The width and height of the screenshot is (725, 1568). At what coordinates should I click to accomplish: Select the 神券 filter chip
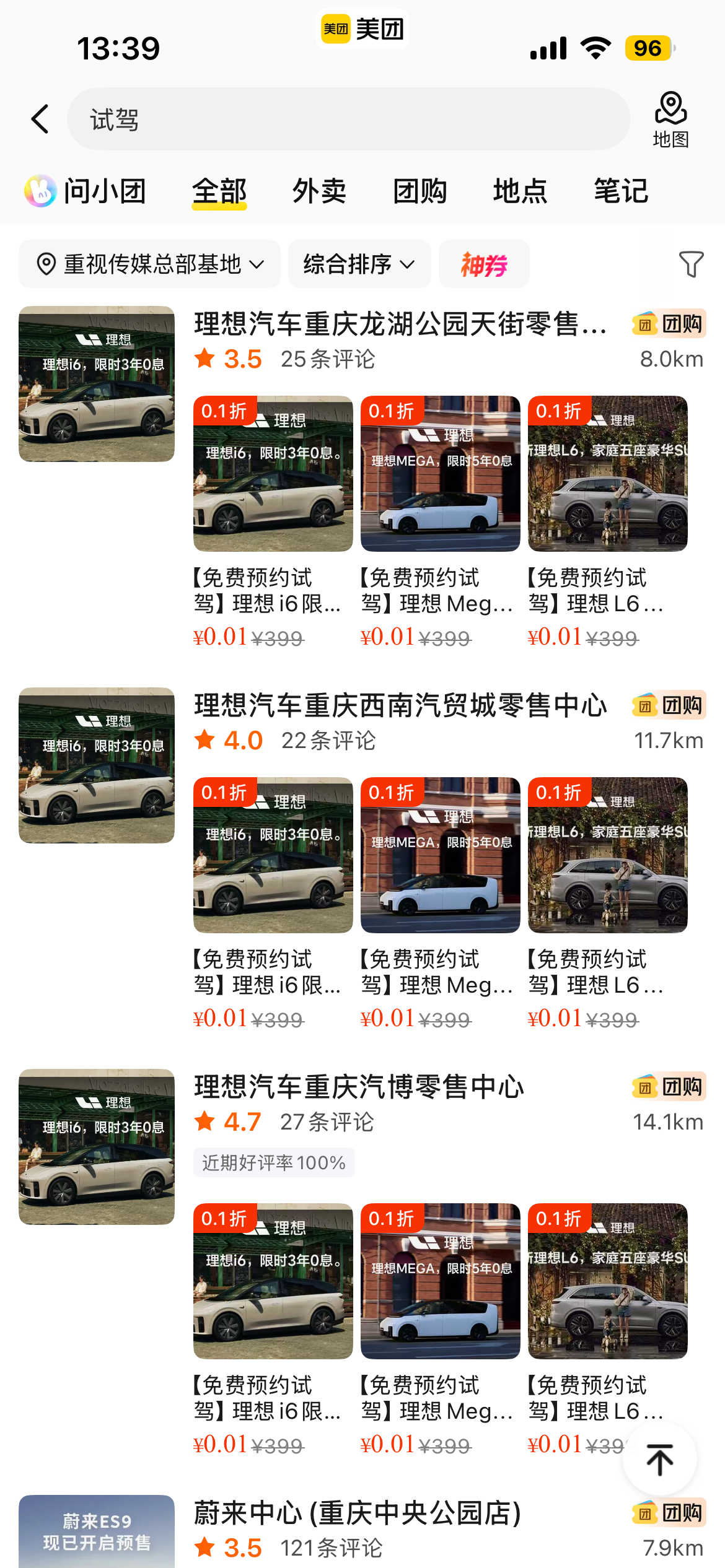[484, 264]
